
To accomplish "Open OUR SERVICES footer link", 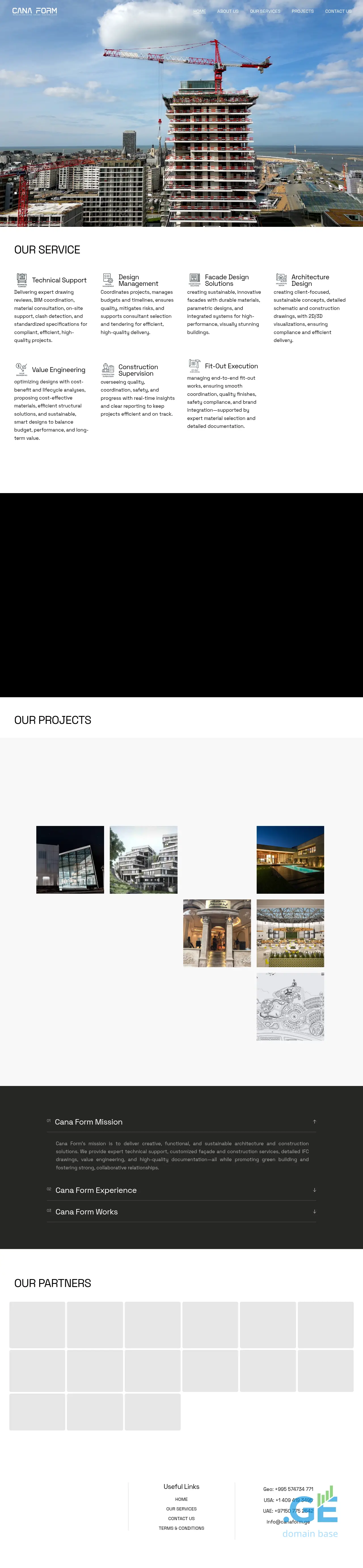I will (x=181, y=1509).
